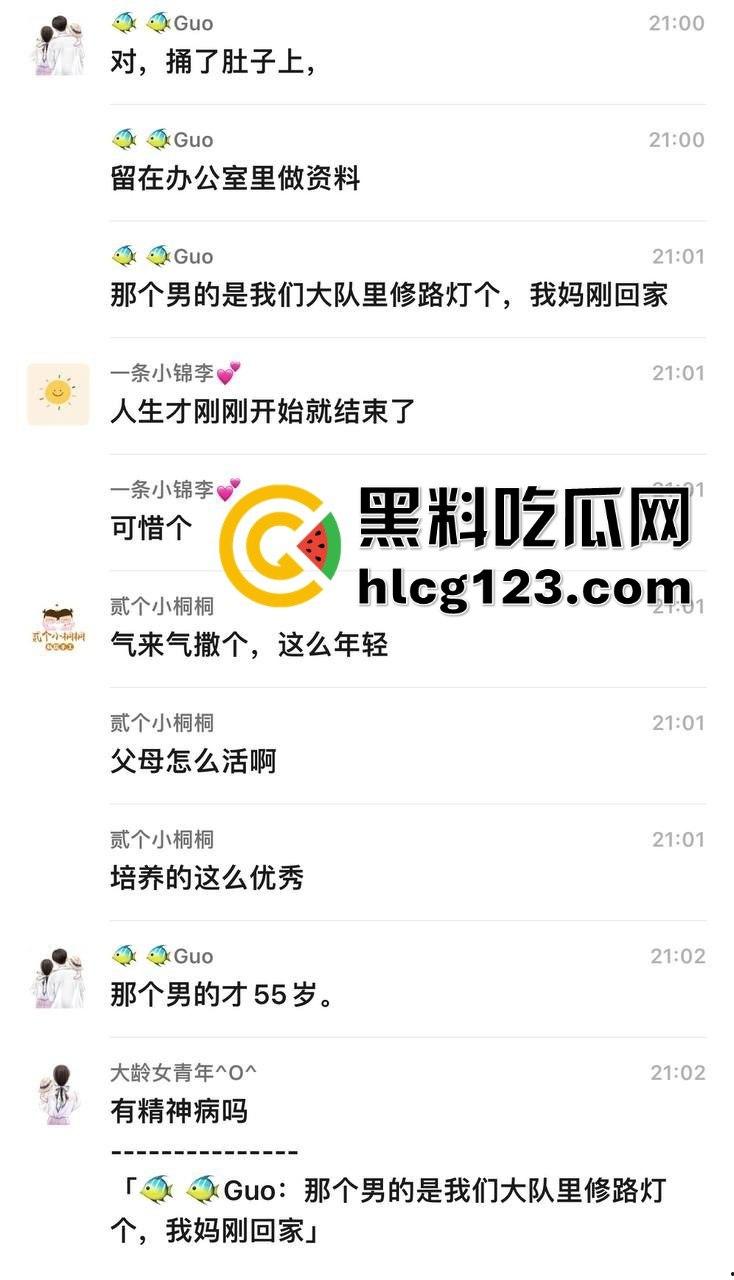
Task: Open the avatar of 贰个小桐桐
Action: pyautogui.click(x=57, y=625)
